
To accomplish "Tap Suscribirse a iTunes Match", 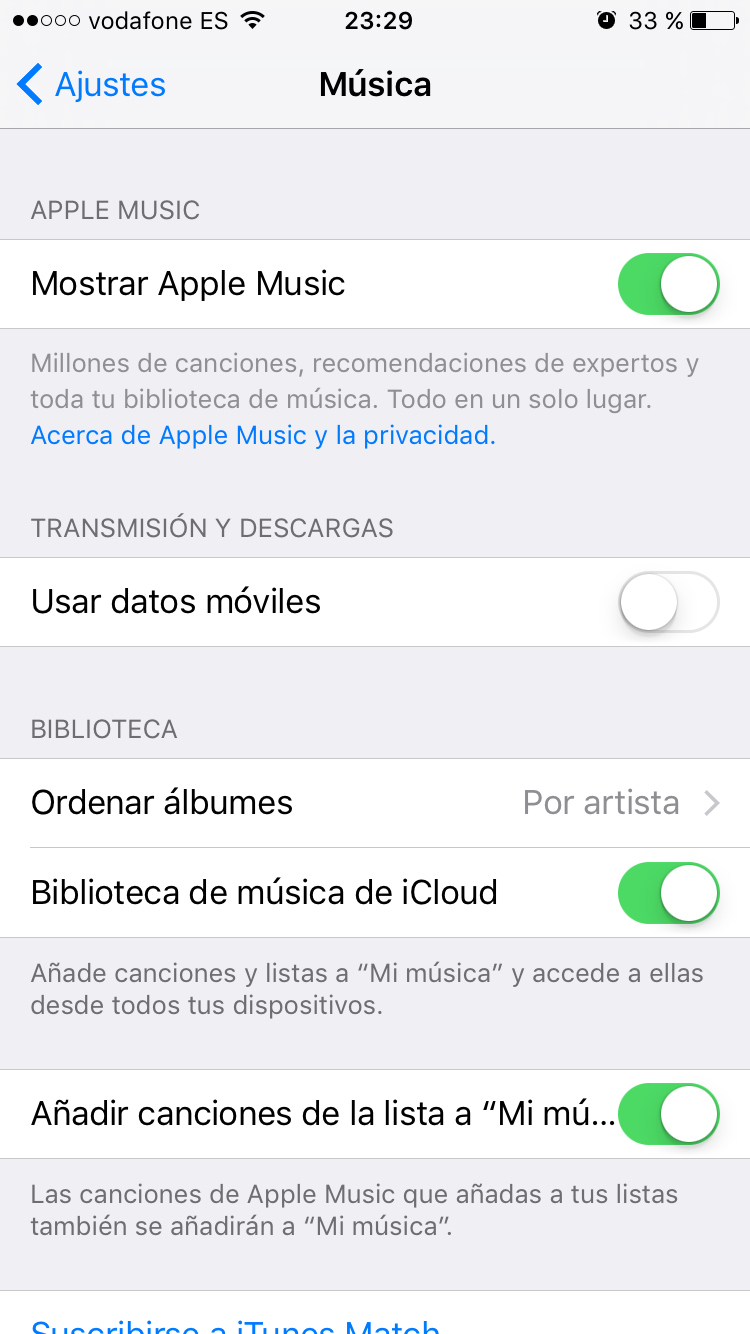I will click(x=235, y=1323).
